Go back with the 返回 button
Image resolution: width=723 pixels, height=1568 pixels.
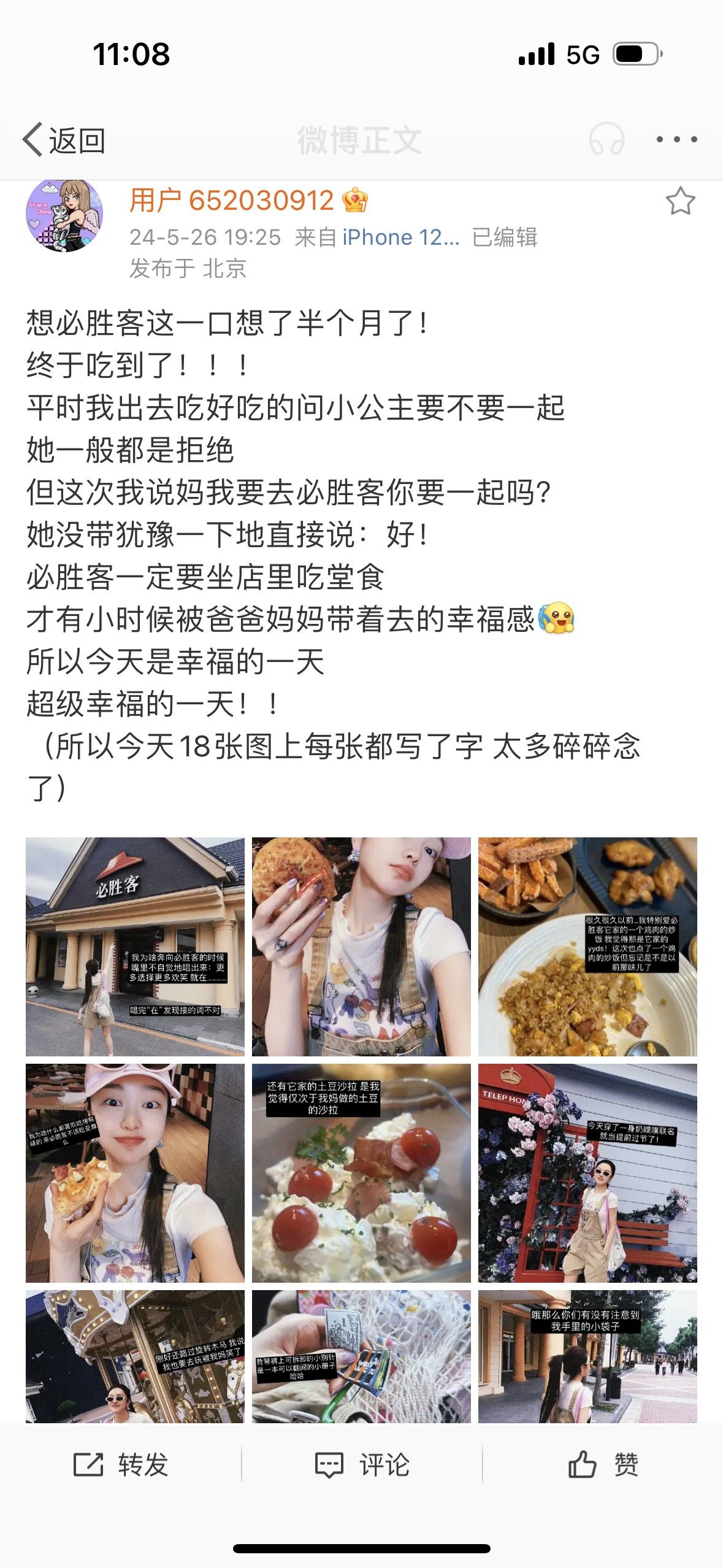pyautogui.click(x=64, y=140)
